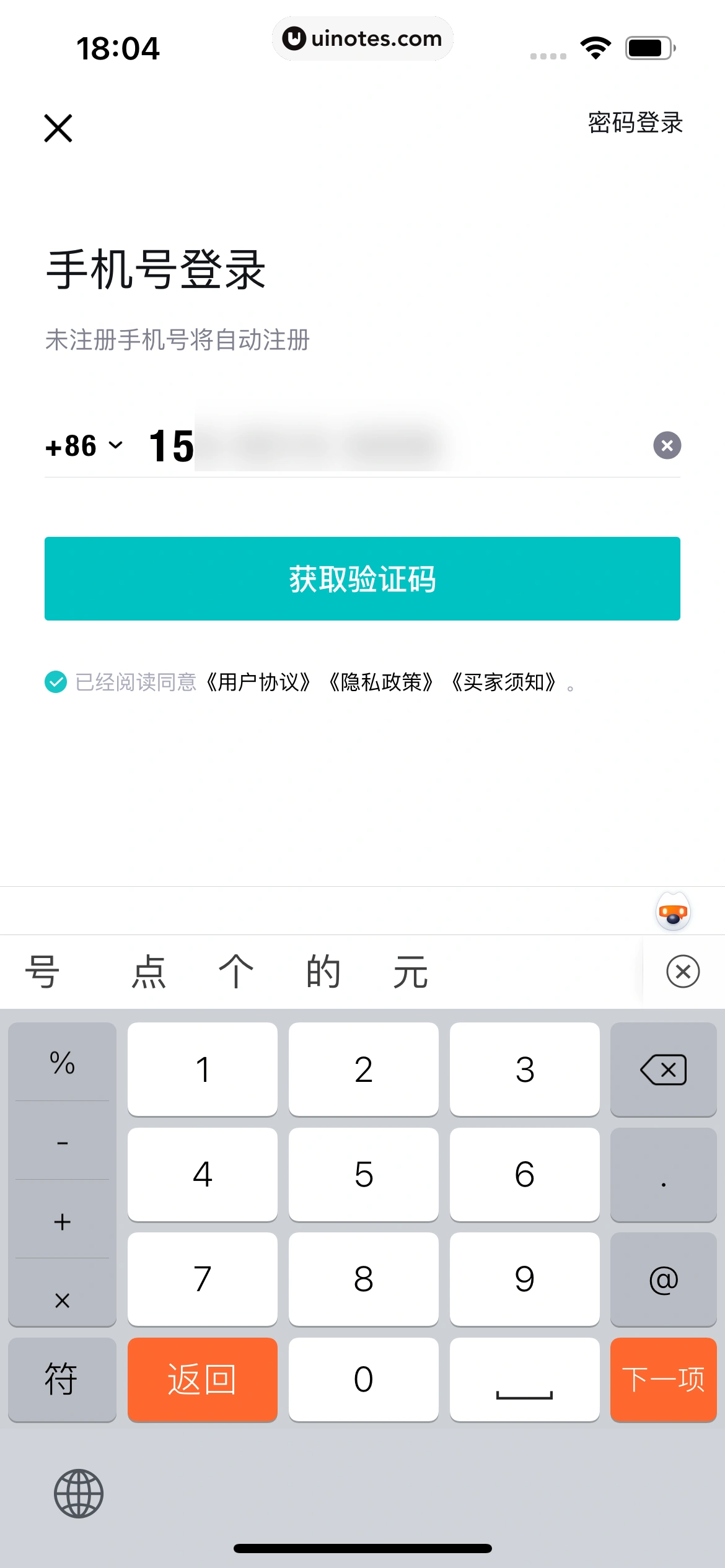Tap the 获取验证码 button
This screenshot has height=1568, width=725.
(x=362, y=578)
